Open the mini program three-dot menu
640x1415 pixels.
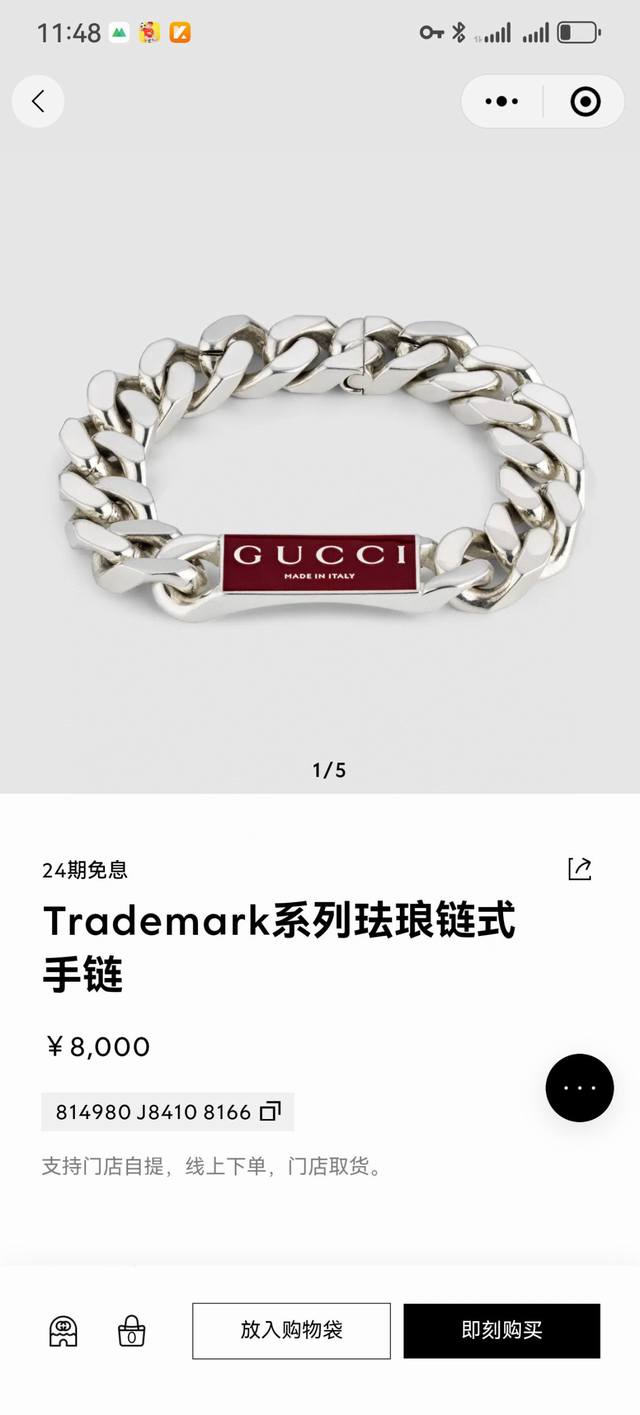coord(501,101)
